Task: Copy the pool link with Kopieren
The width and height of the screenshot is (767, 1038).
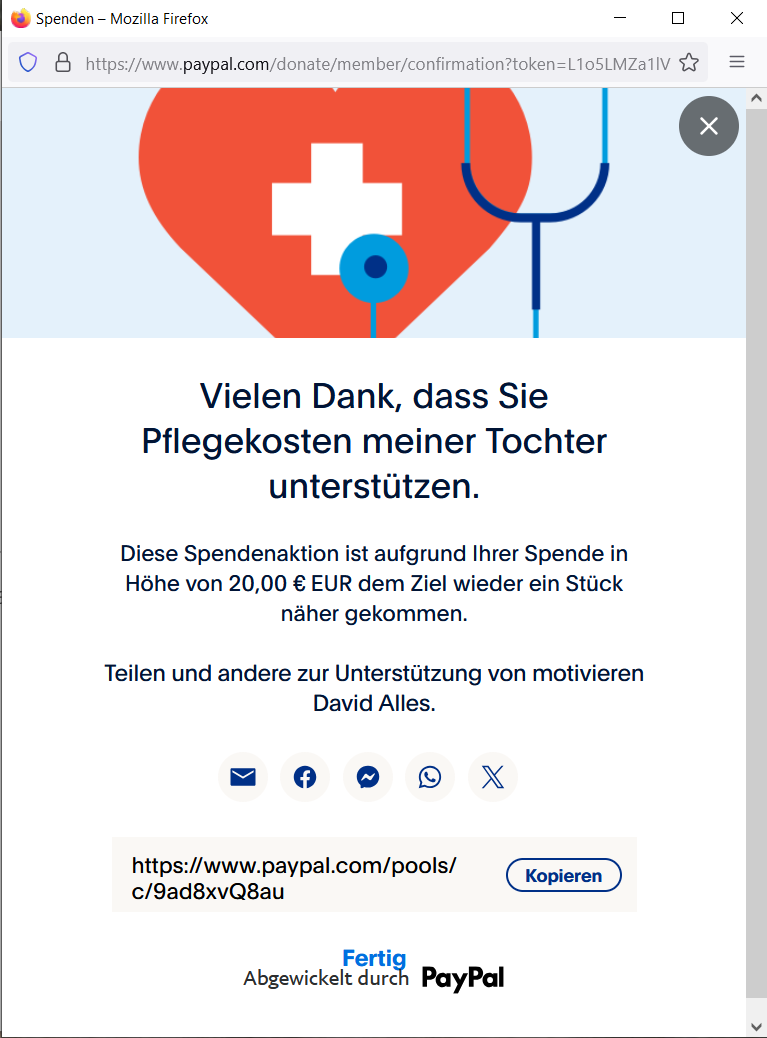Action: point(564,875)
